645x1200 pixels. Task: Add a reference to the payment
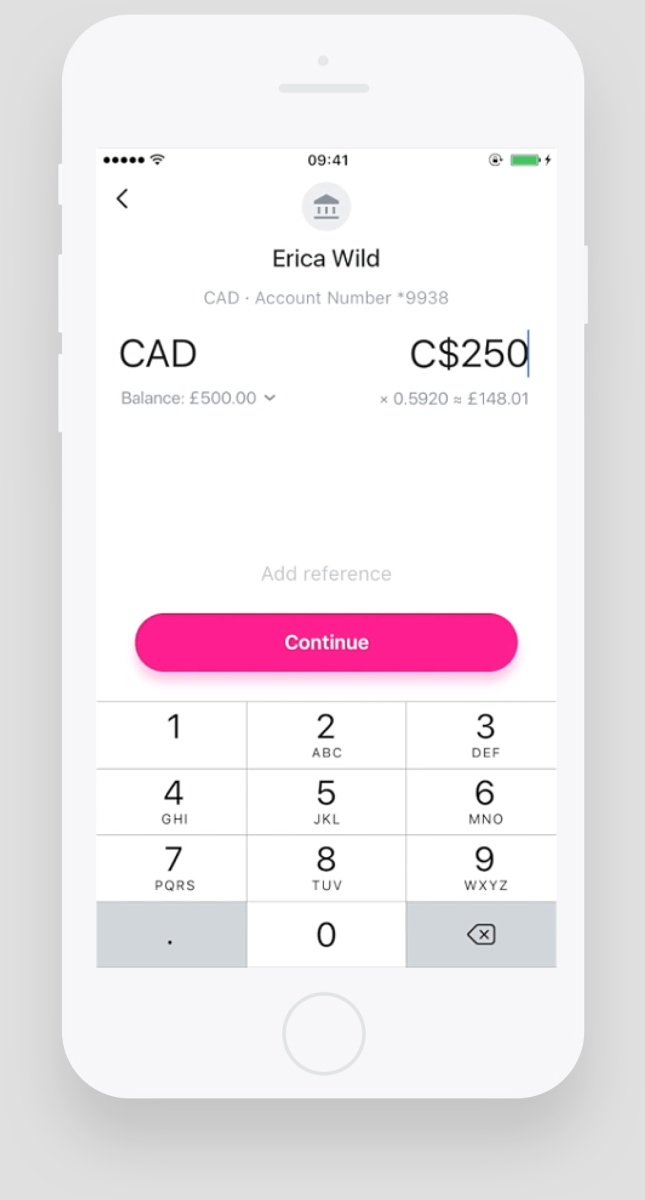pyautogui.click(x=326, y=574)
